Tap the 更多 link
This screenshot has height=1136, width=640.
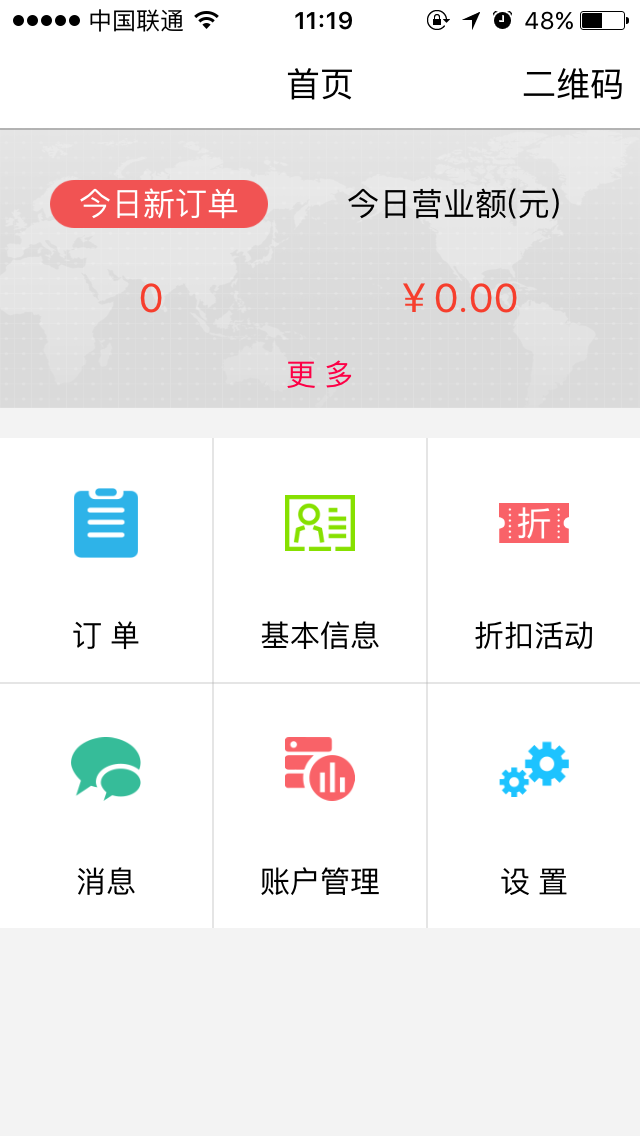point(320,374)
